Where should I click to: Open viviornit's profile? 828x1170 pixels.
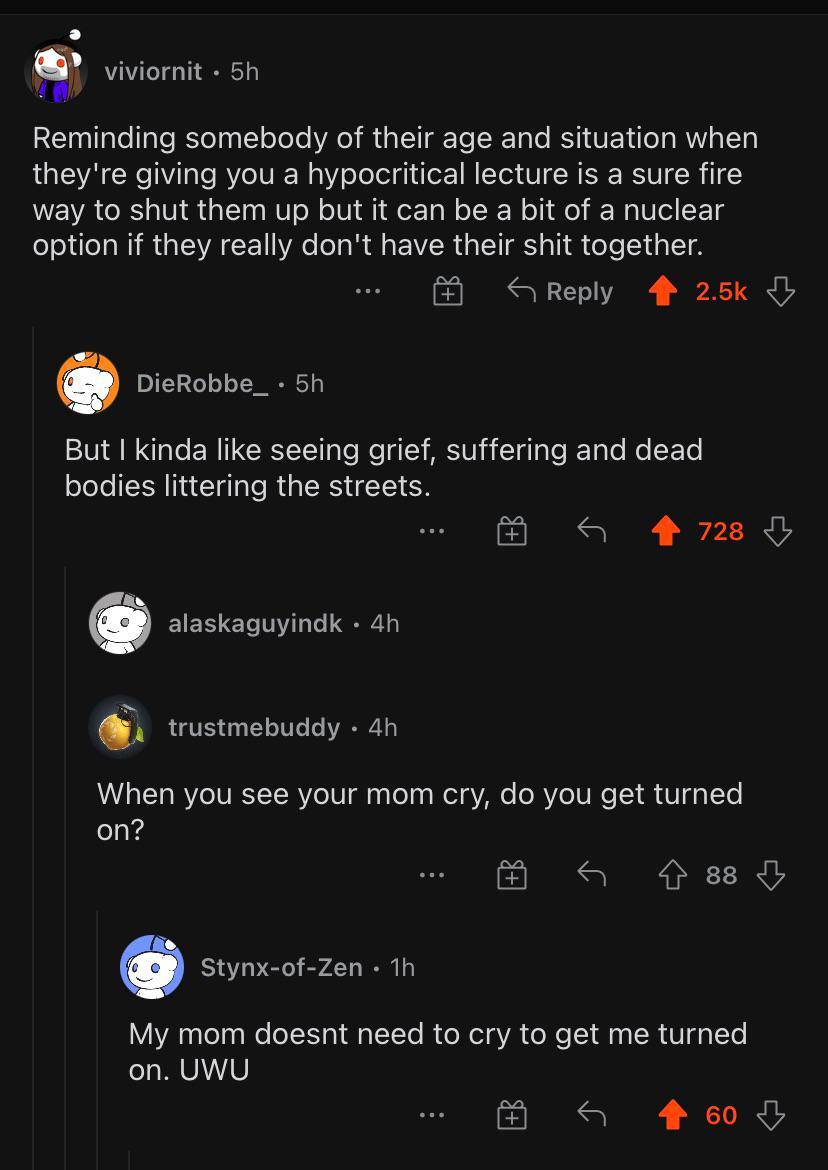tap(154, 71)
